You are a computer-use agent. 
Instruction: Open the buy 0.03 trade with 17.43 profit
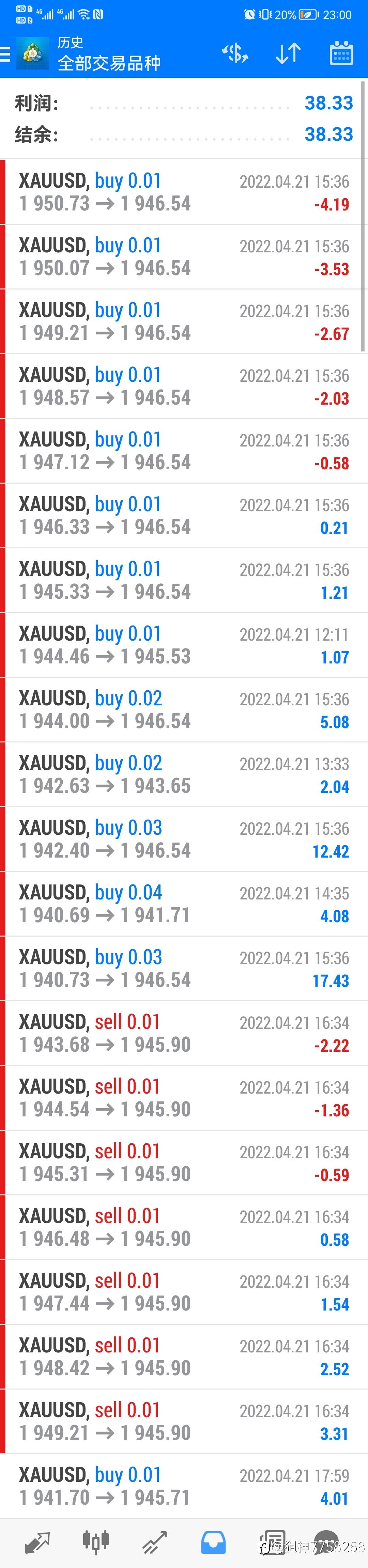click(183, 969)
